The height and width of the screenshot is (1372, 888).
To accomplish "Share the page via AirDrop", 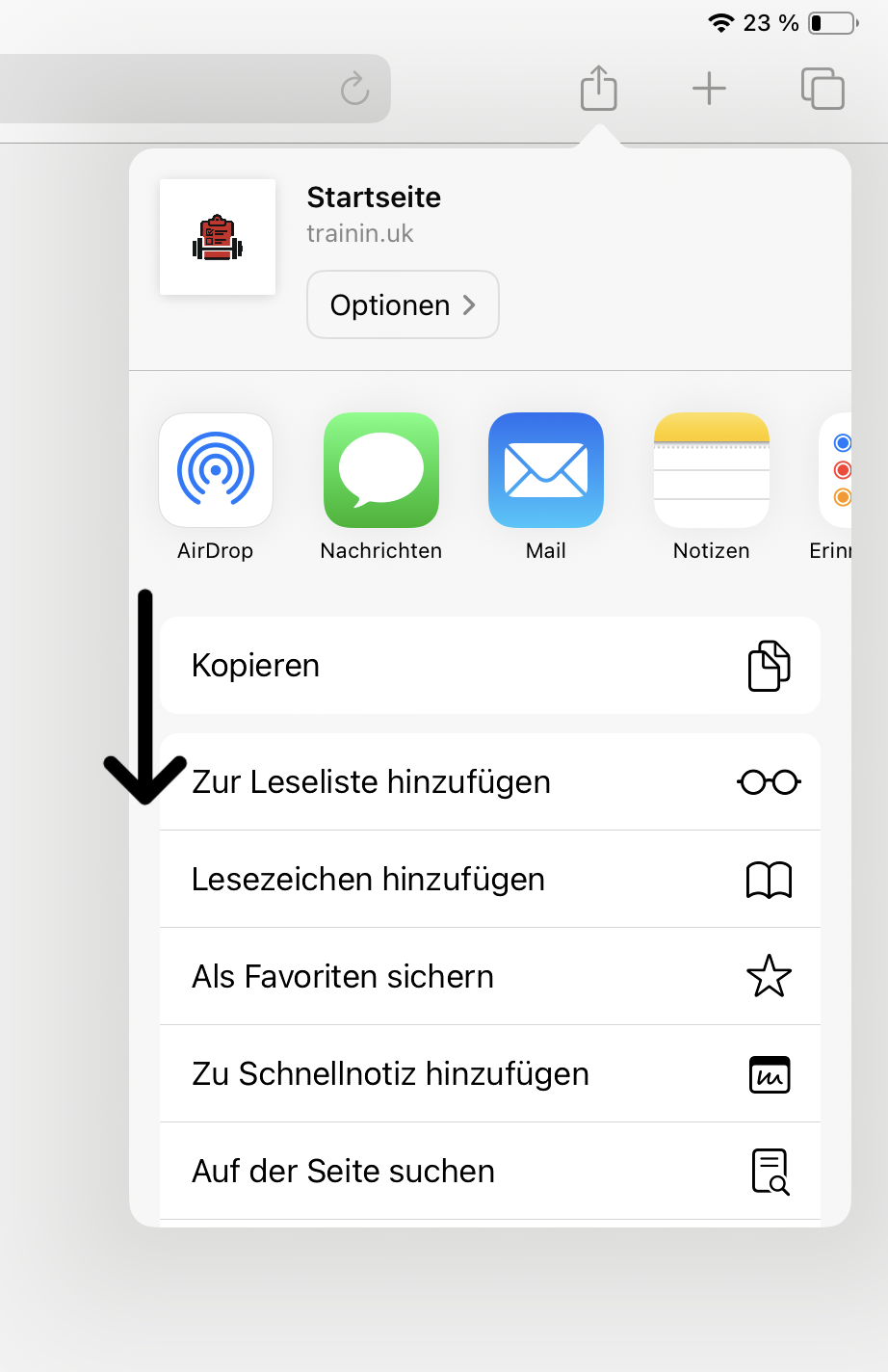I will point(216,471).
